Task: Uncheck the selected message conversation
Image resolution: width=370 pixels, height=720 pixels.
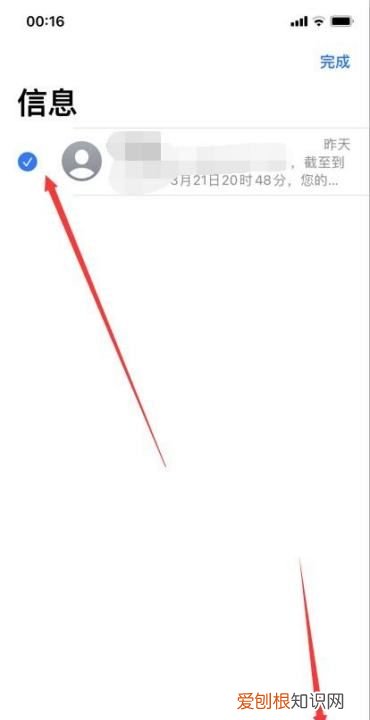Action: pos(28,162)
